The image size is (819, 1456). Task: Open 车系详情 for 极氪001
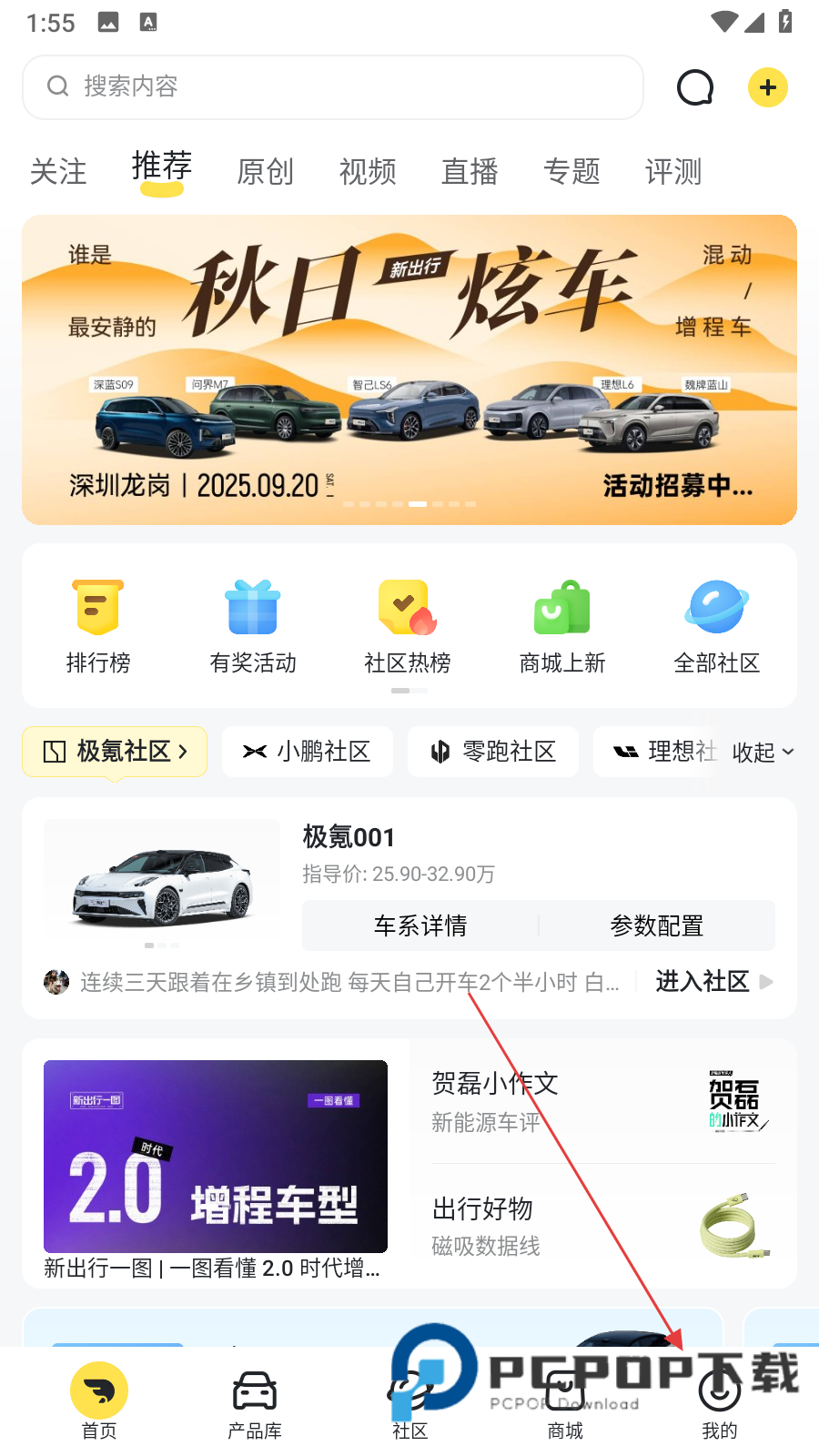tap(420, 925)
